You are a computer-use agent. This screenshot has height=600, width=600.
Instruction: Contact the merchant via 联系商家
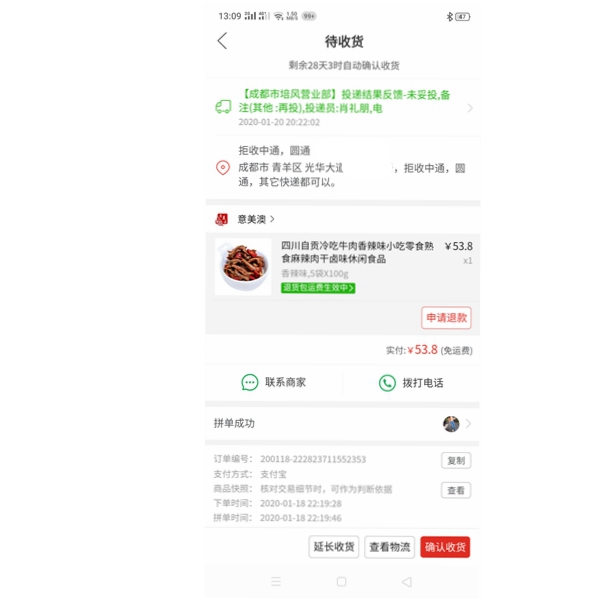[x=274, y=382]
